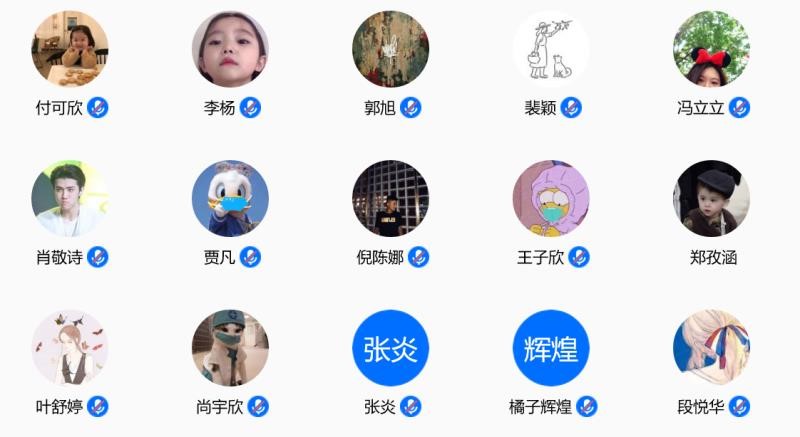Open 肖敬诗's avatar

tap(70, 198)
